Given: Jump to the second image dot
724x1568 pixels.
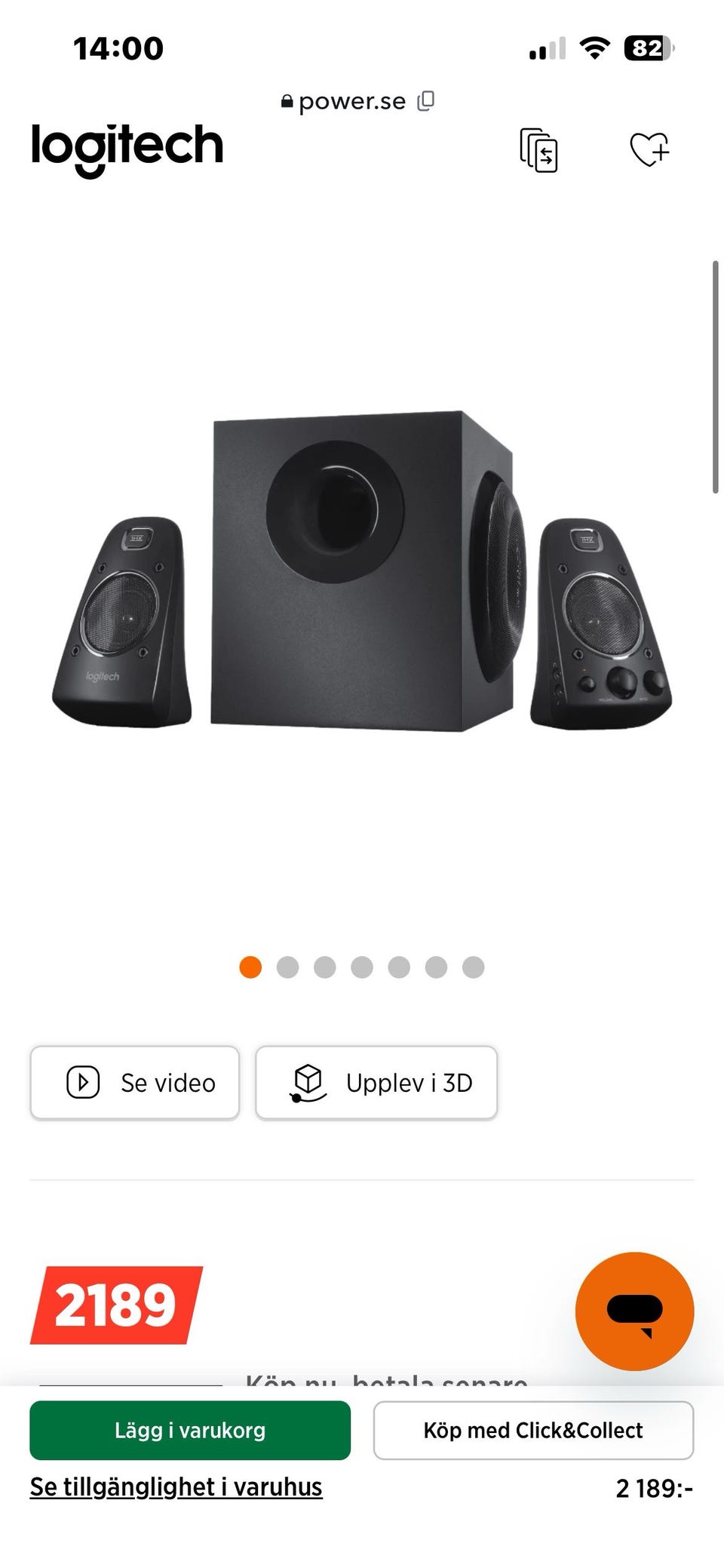Looking at the screenshot, I should pos(287,967).
